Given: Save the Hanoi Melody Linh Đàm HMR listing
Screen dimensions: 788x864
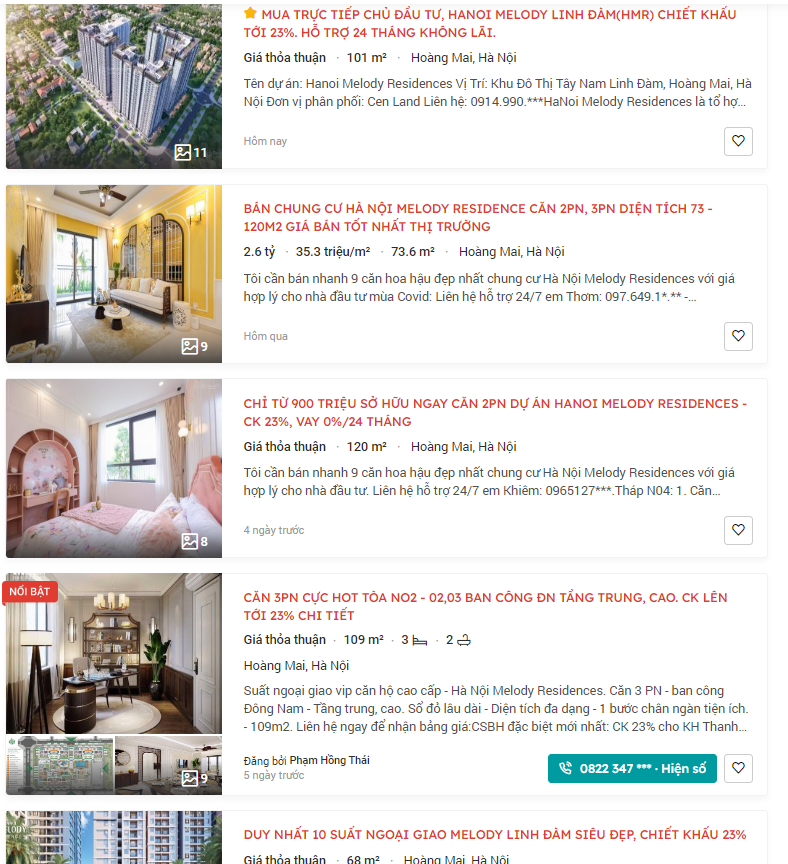Looking at the screenshot, I should 738,141.
